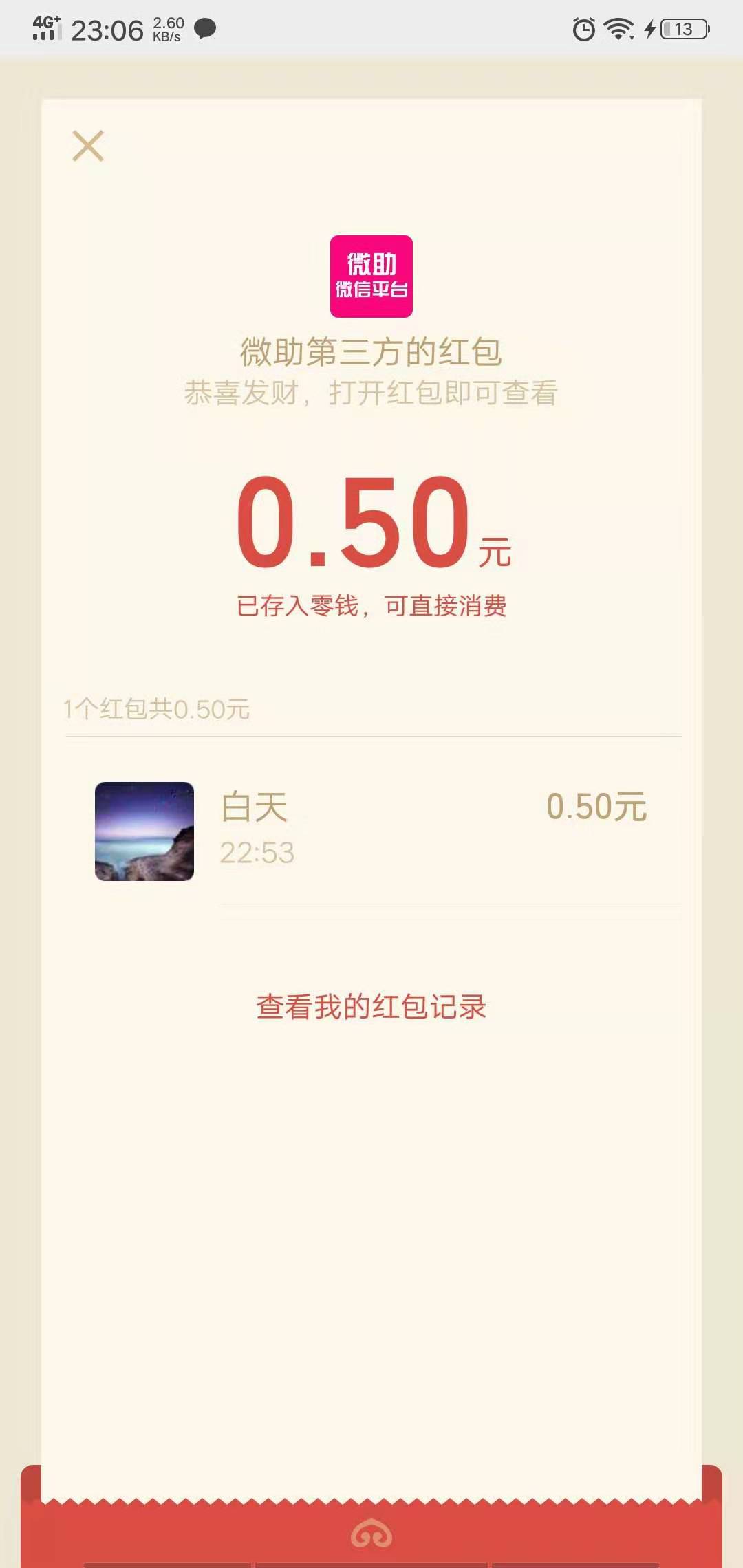Open 查看我的红包记录 link
Image resolution: width=743 pixels, height=1568 pixels.
371,1007
